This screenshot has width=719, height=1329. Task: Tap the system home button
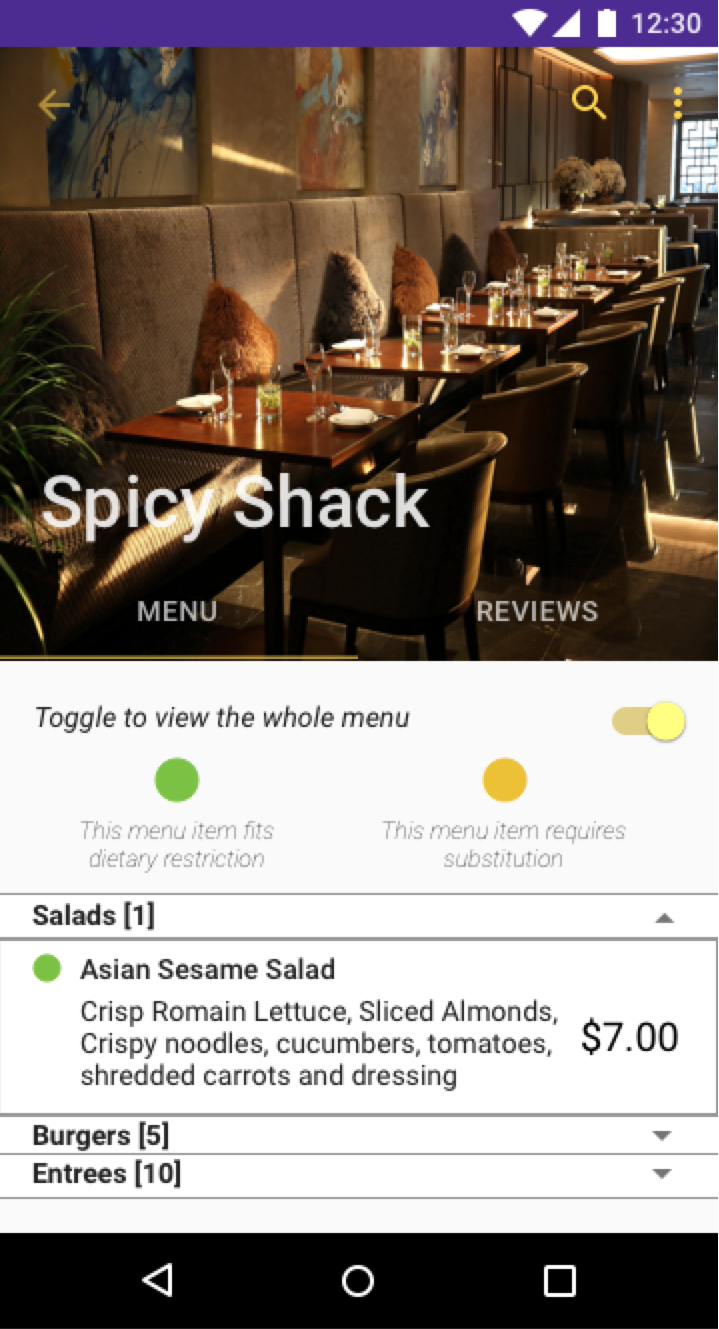click(358, 1280)
